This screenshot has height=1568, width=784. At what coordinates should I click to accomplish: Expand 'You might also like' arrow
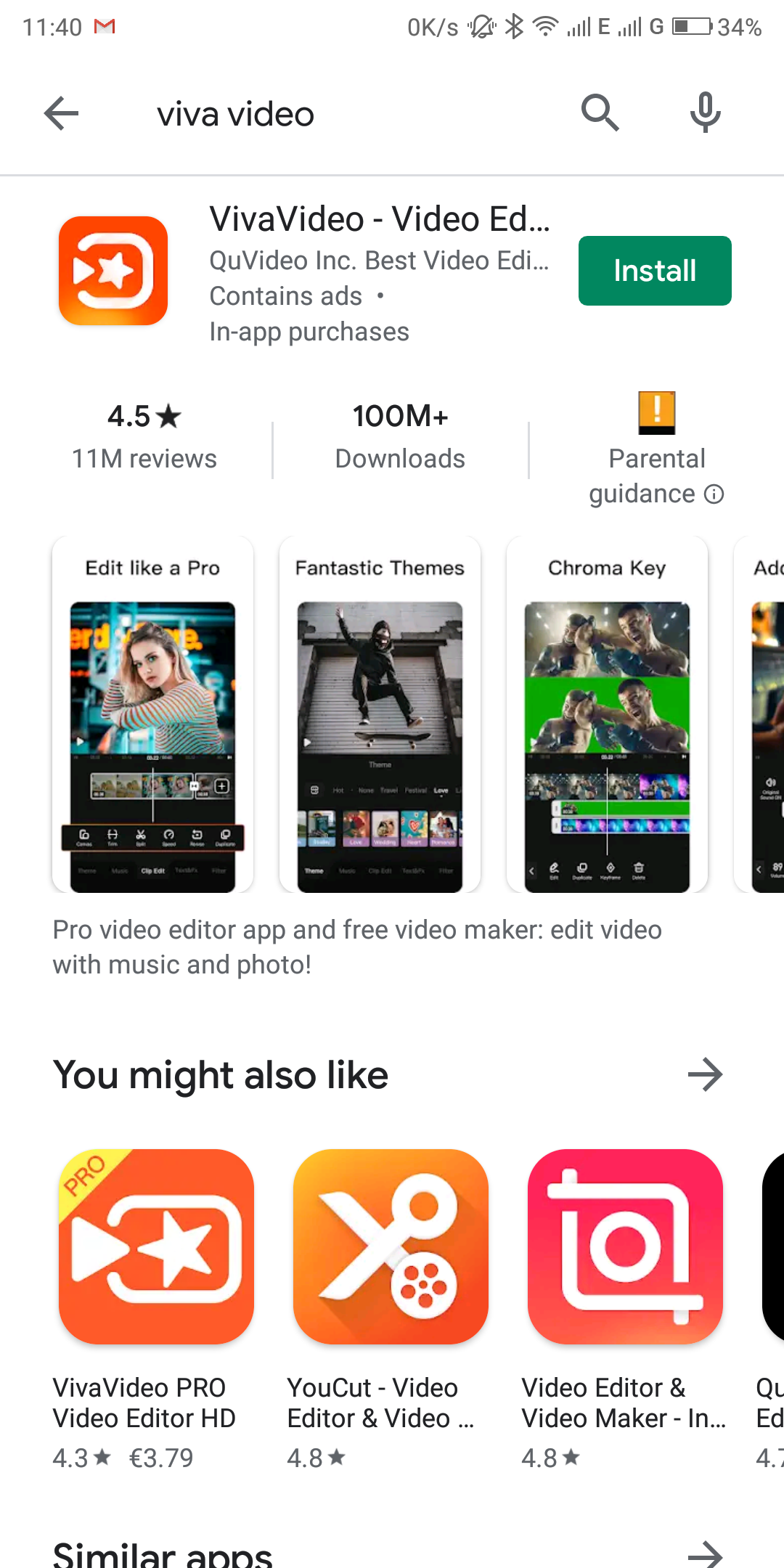tap(705, 1075)
